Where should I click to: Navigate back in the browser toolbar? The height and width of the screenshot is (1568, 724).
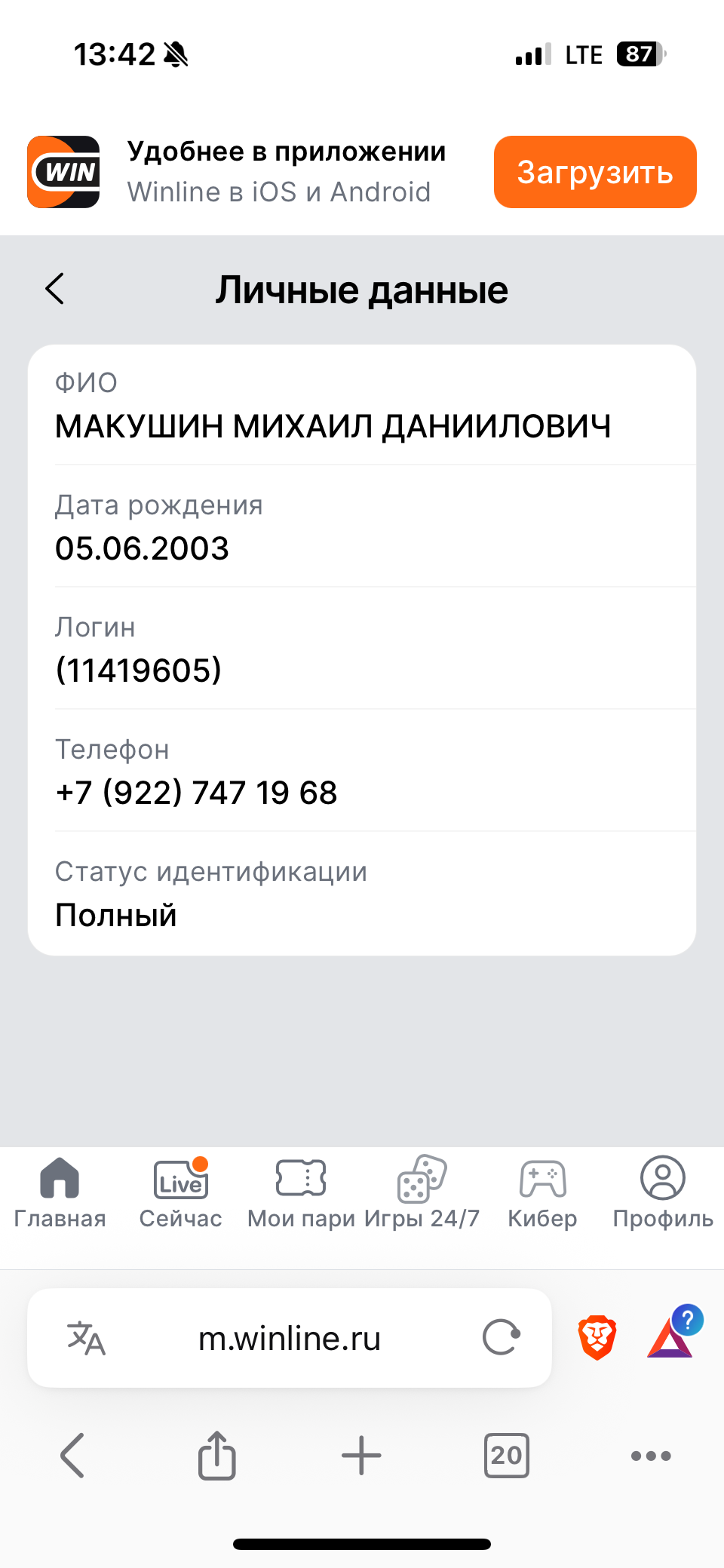[x=72, y=1455]
